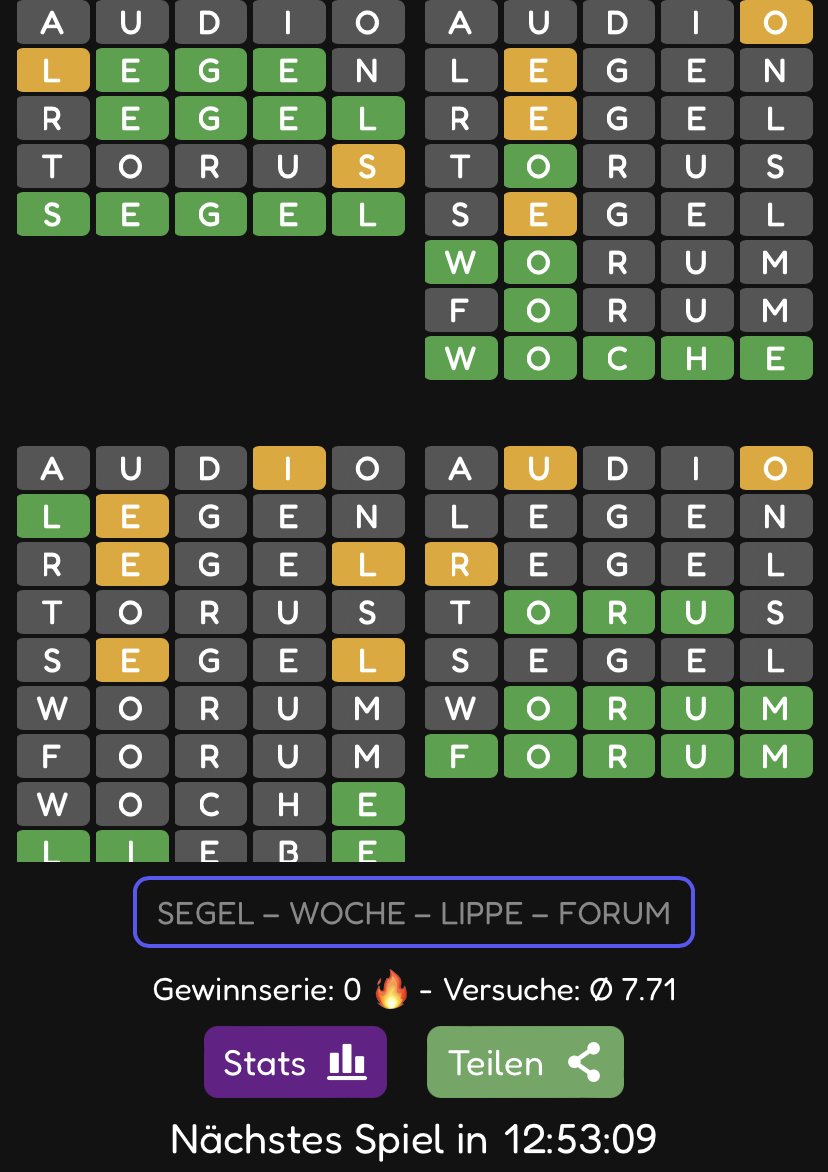This screenshot has width=828, height=1172.
Task: Open the Stats button
Action: tap(295, 1062)
